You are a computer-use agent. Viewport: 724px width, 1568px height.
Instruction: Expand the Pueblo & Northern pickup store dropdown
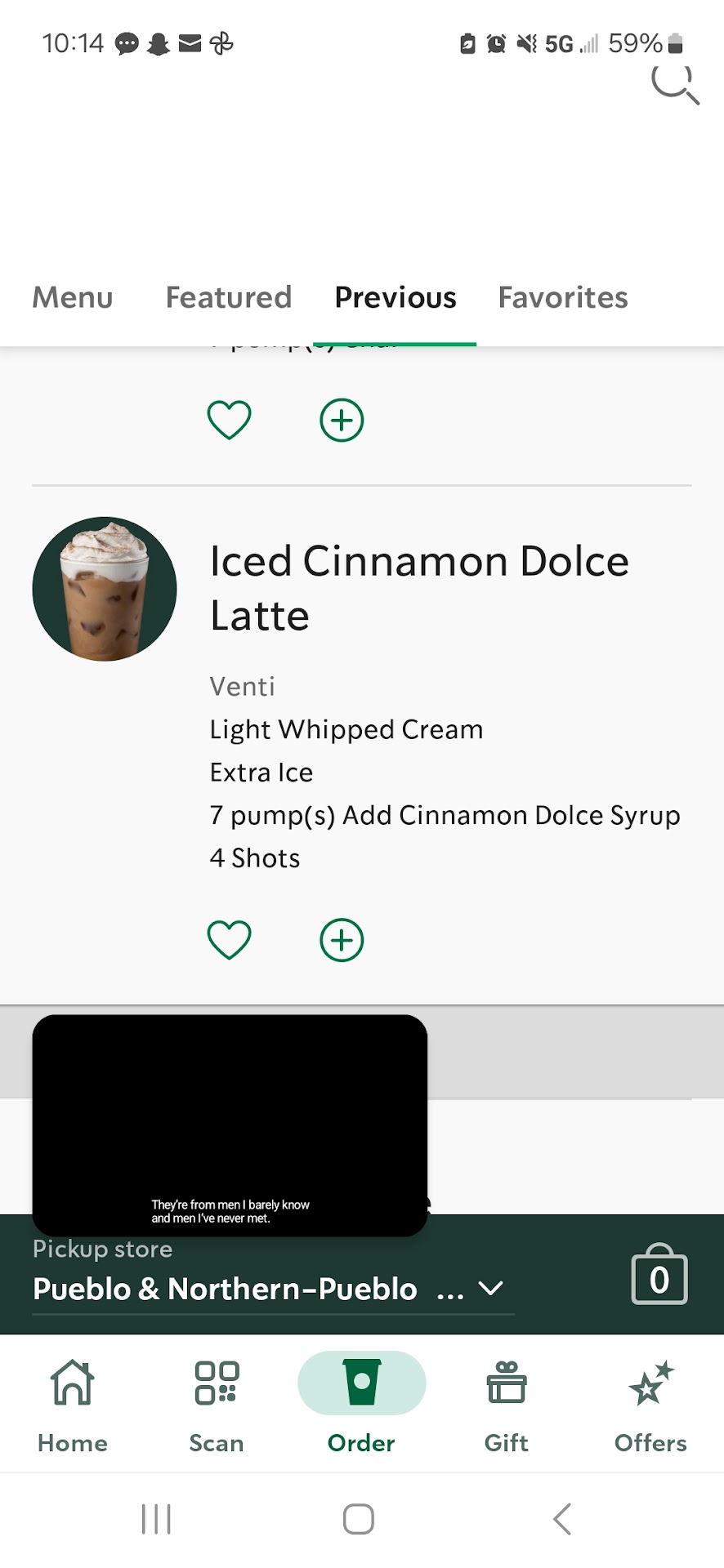pos(490,1289)
